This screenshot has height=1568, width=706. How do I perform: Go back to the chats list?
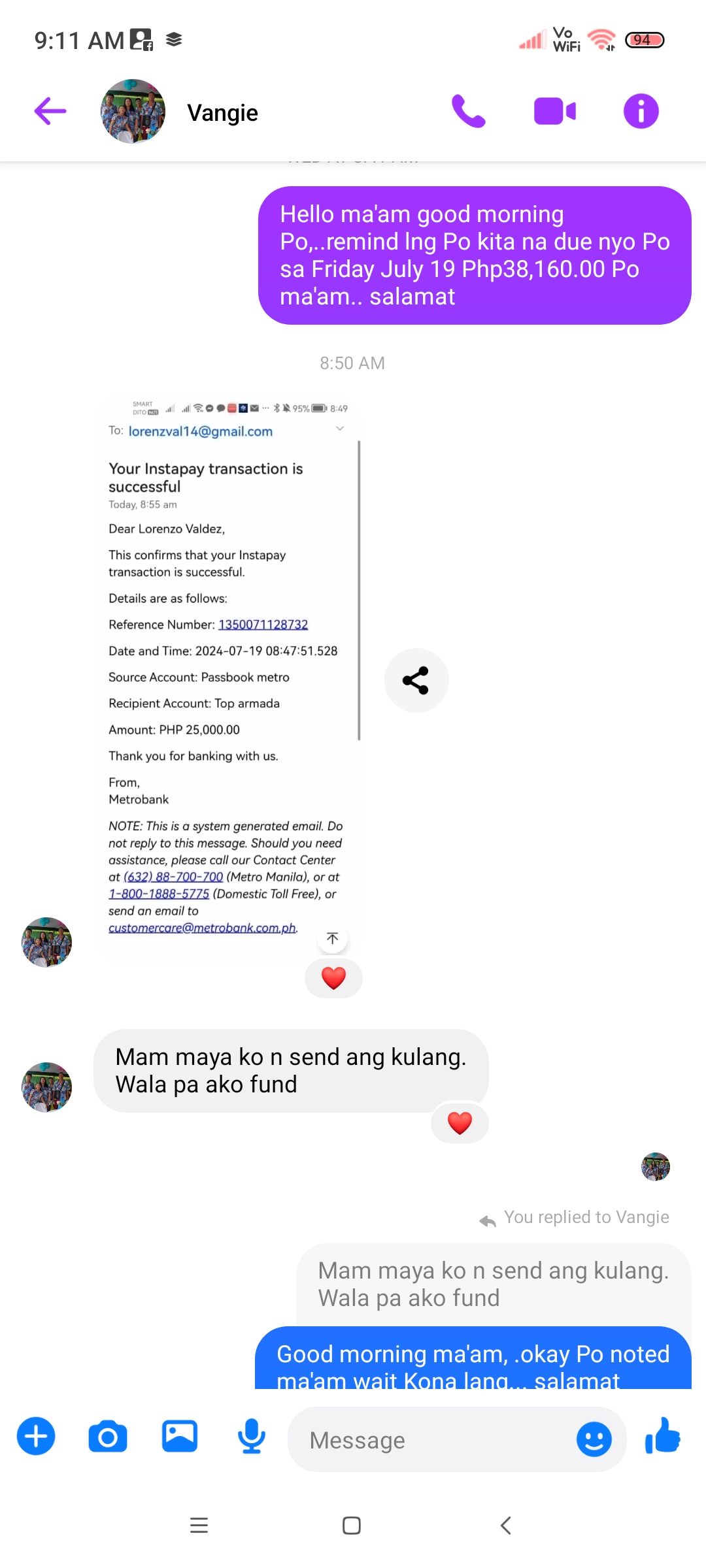pyautogui.click(x=50, y=111)
